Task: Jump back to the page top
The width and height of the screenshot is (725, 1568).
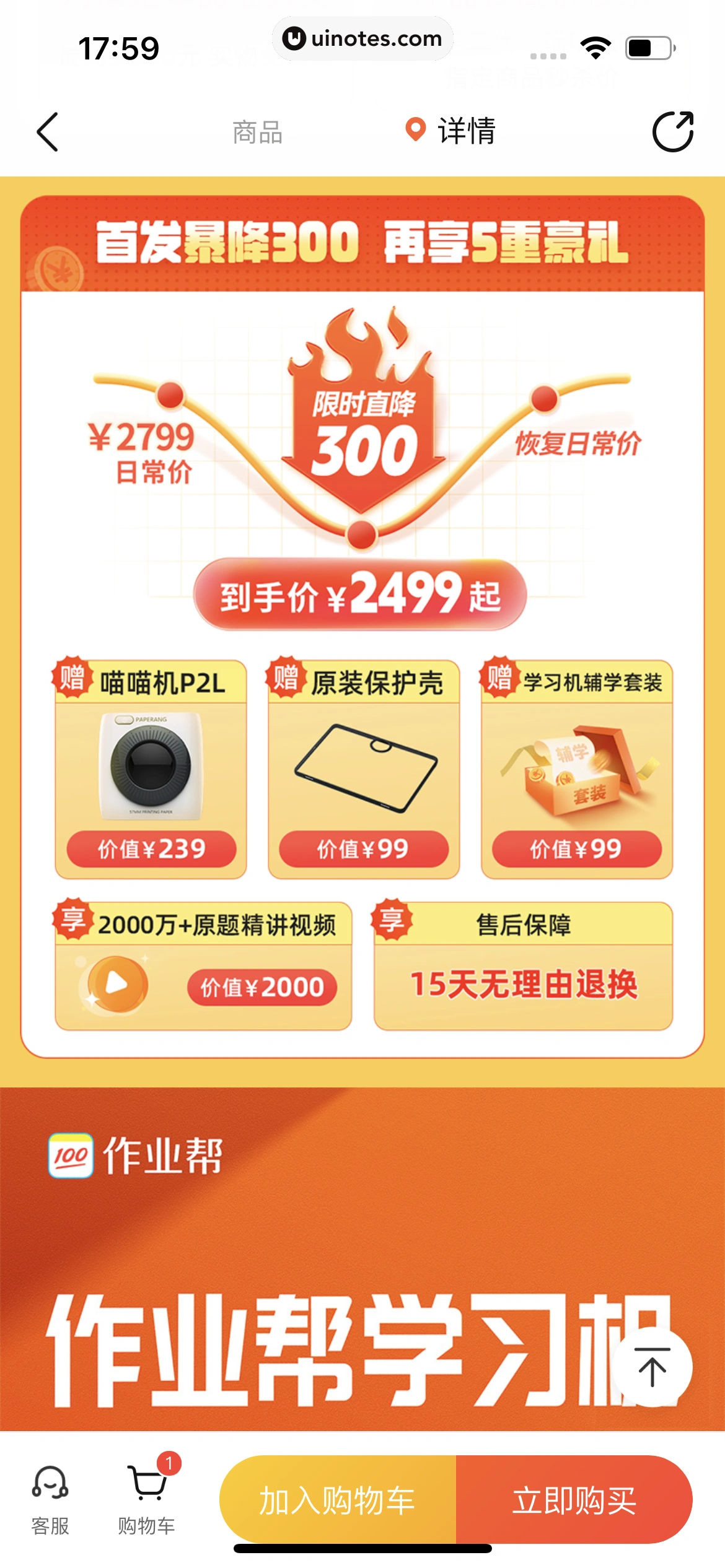Action: pos(653,1368)
